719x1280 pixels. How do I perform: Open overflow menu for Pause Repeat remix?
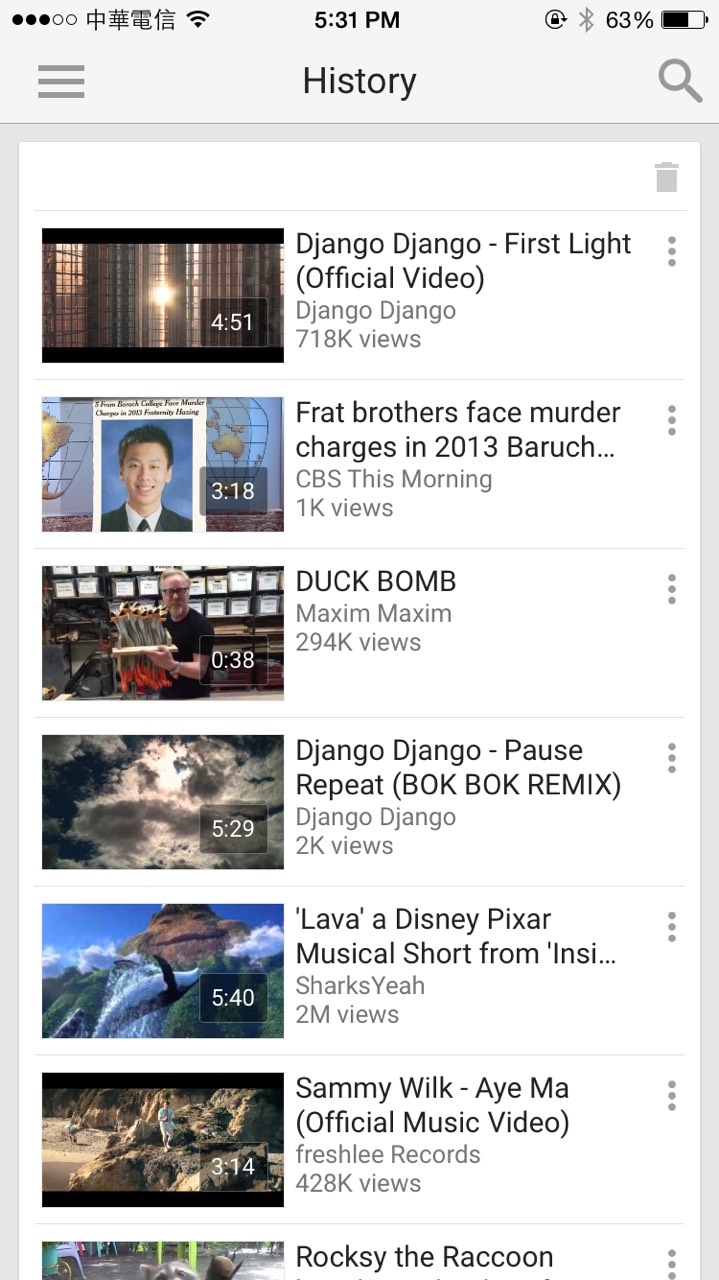pyautogui.click(x=672, y=758)
